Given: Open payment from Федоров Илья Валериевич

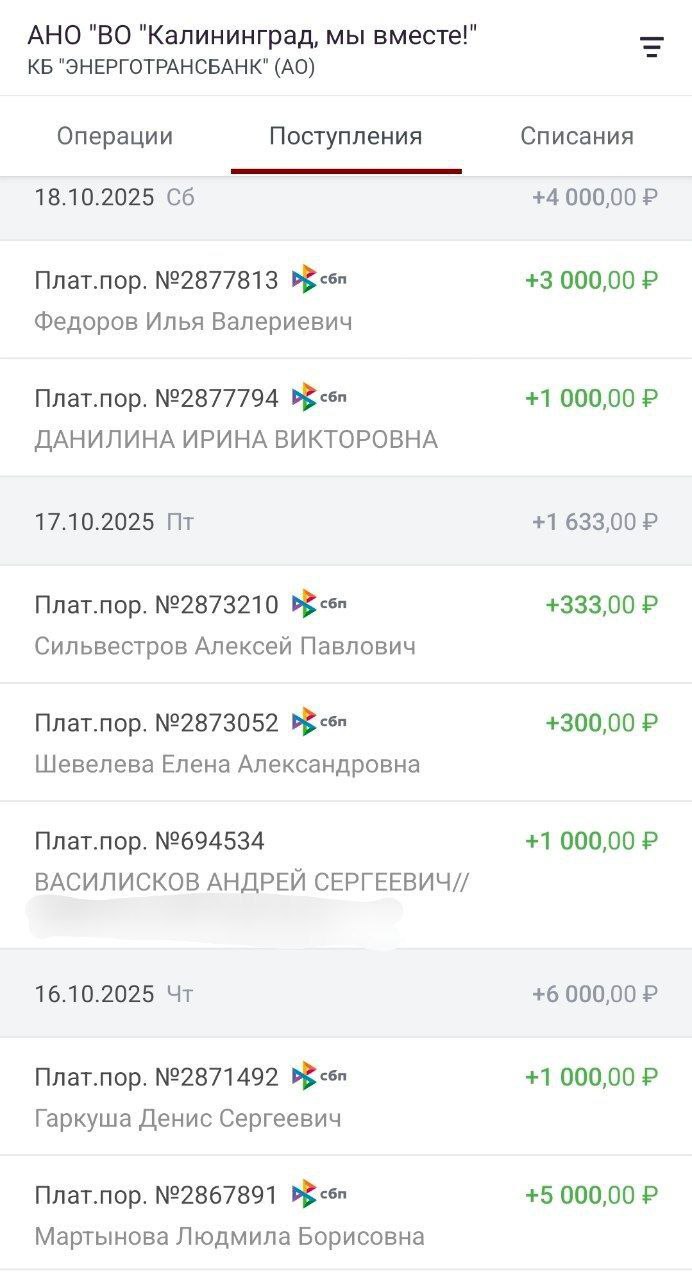Looking at the screenshot, I should coord(346,300).
